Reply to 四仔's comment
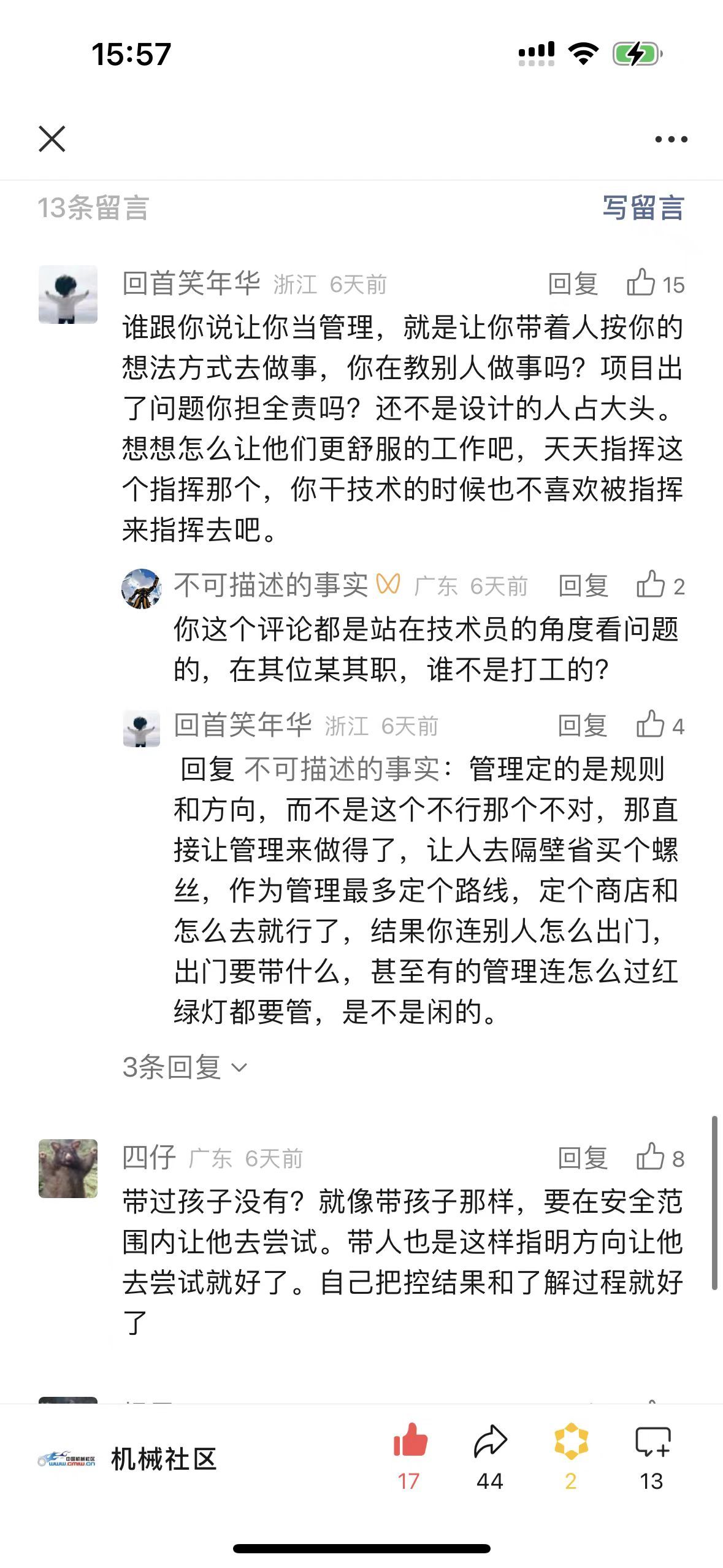This screenshot has width=723, height=1568. (583, 1158)
